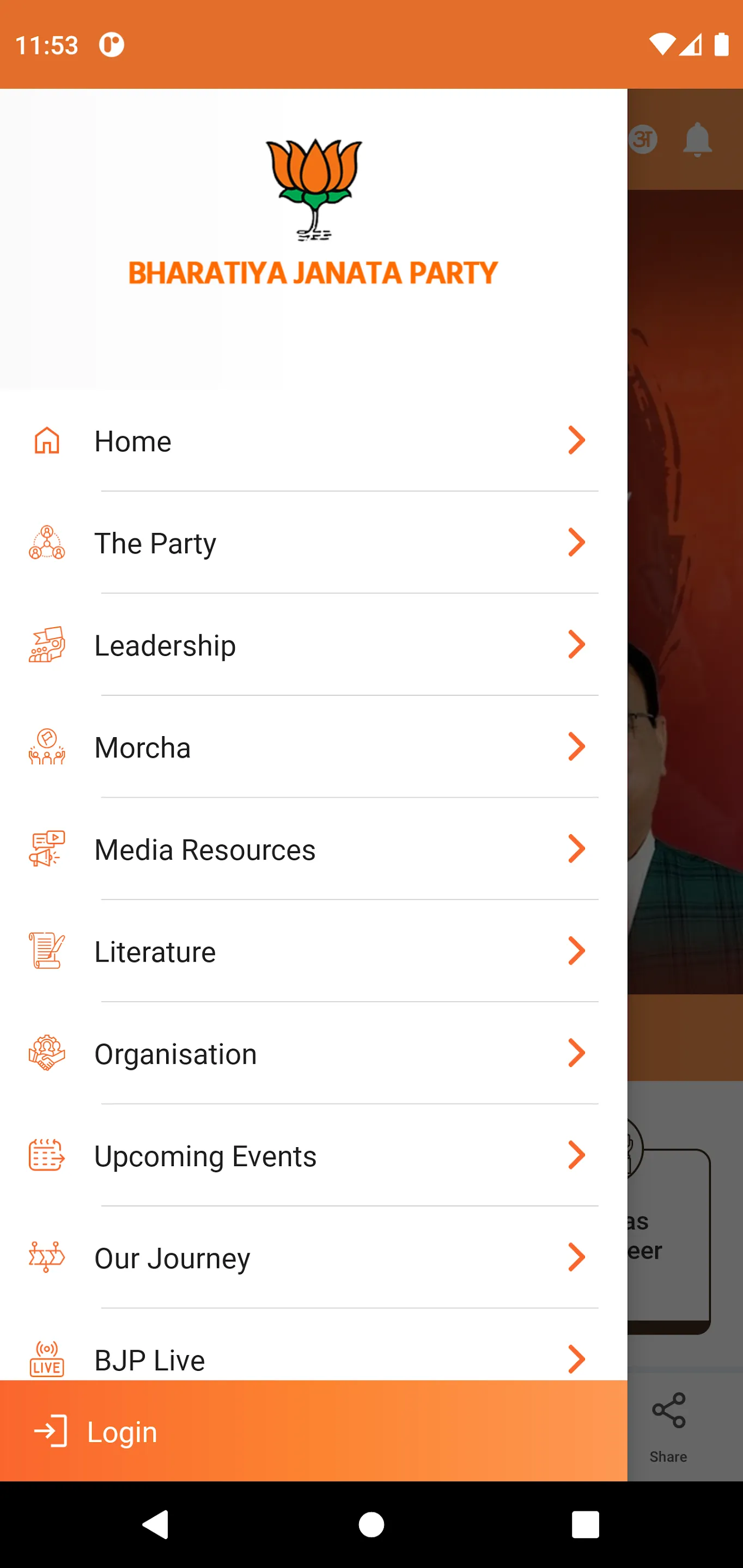Open Our Journey
The height and width of the screenshot is (1568, 743).
pos(310,1258)
